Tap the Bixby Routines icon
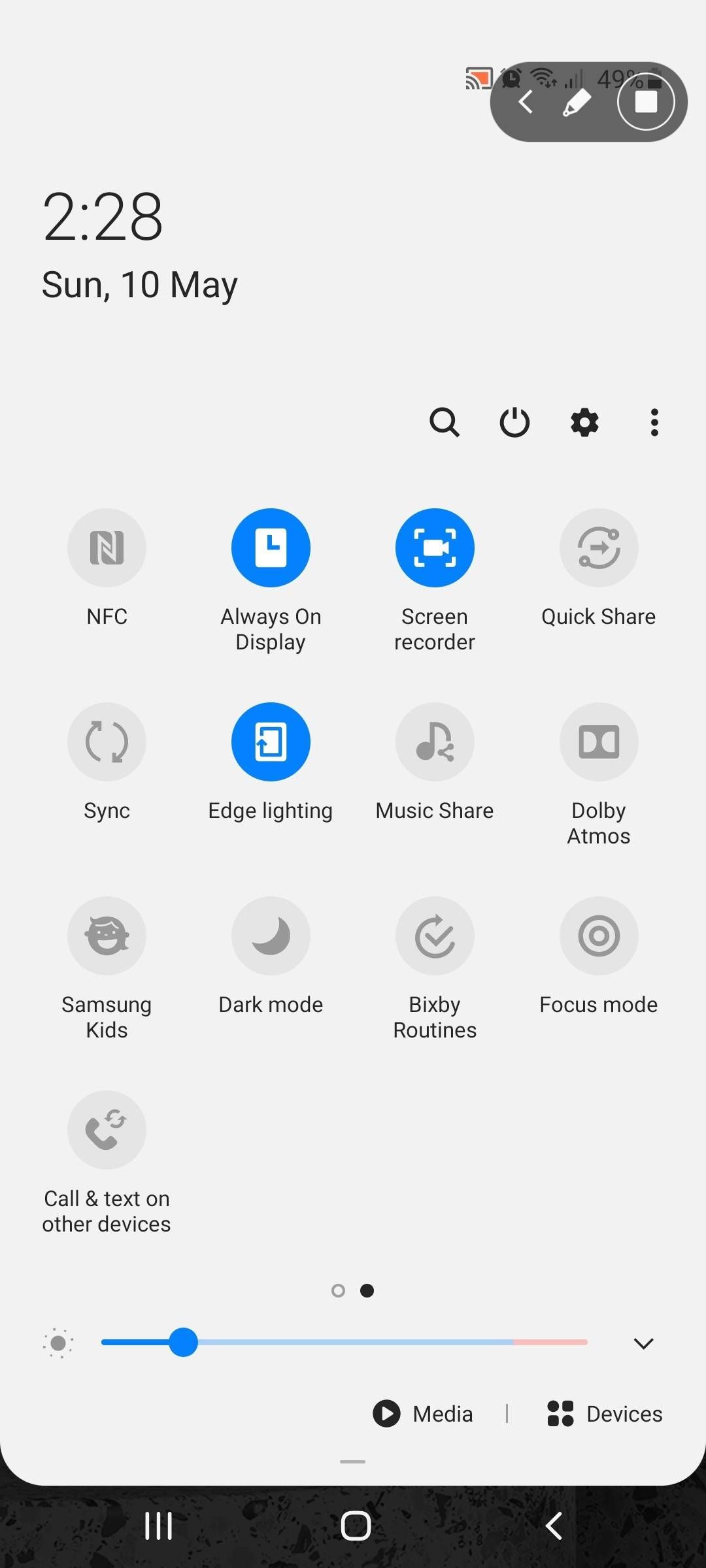The image size is (706, 1568). tap(435, 936)
